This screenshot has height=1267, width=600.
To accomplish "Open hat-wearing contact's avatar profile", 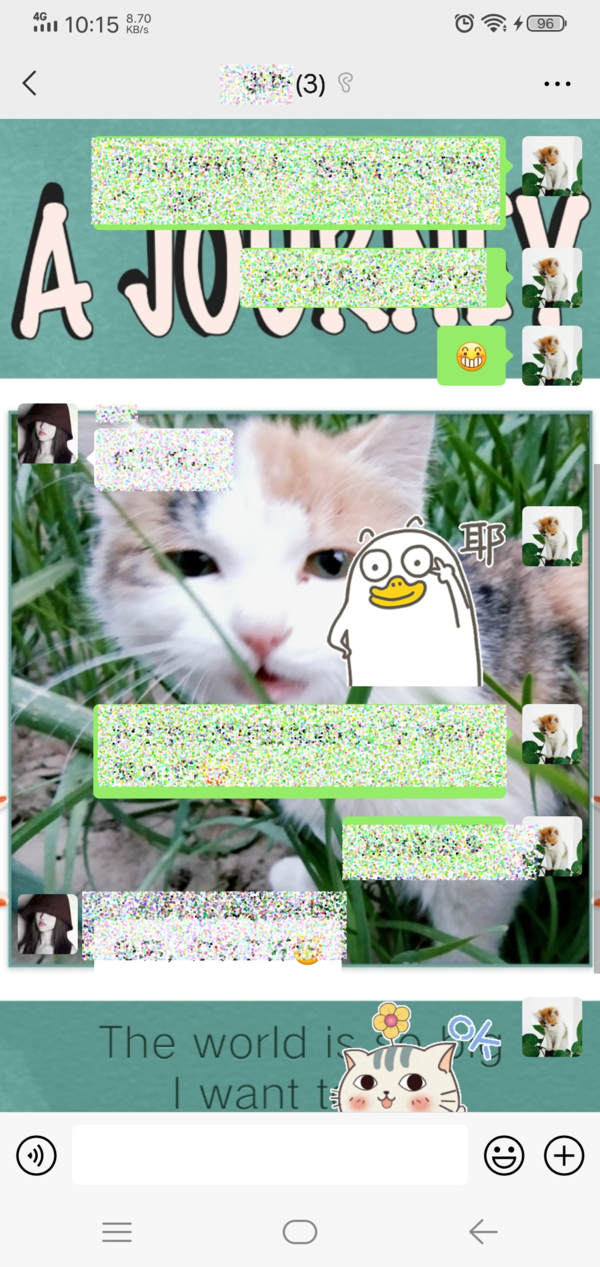I will 47,433.
